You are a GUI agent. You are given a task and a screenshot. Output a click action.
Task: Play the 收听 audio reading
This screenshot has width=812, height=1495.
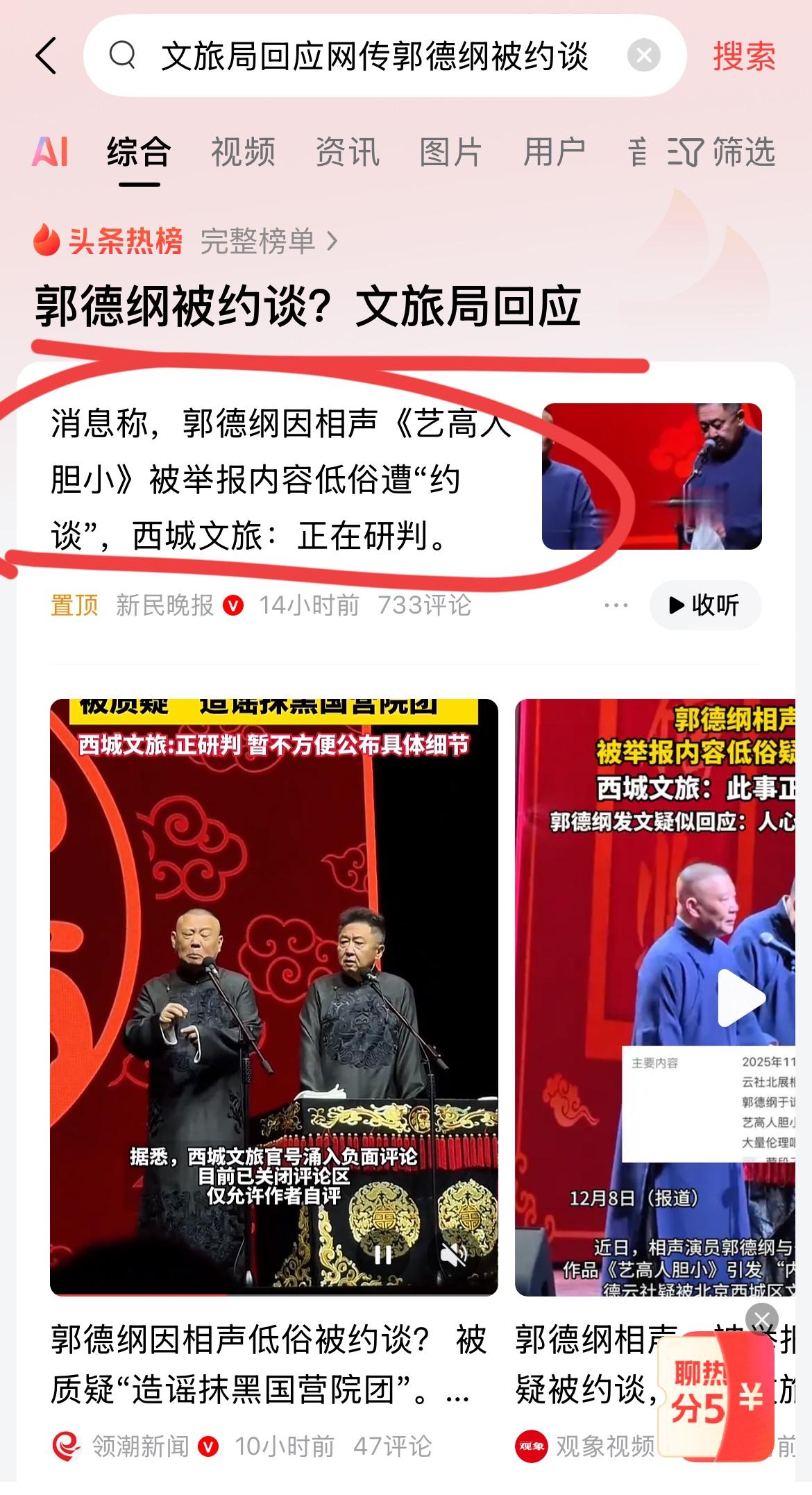[x=703, y=605]
